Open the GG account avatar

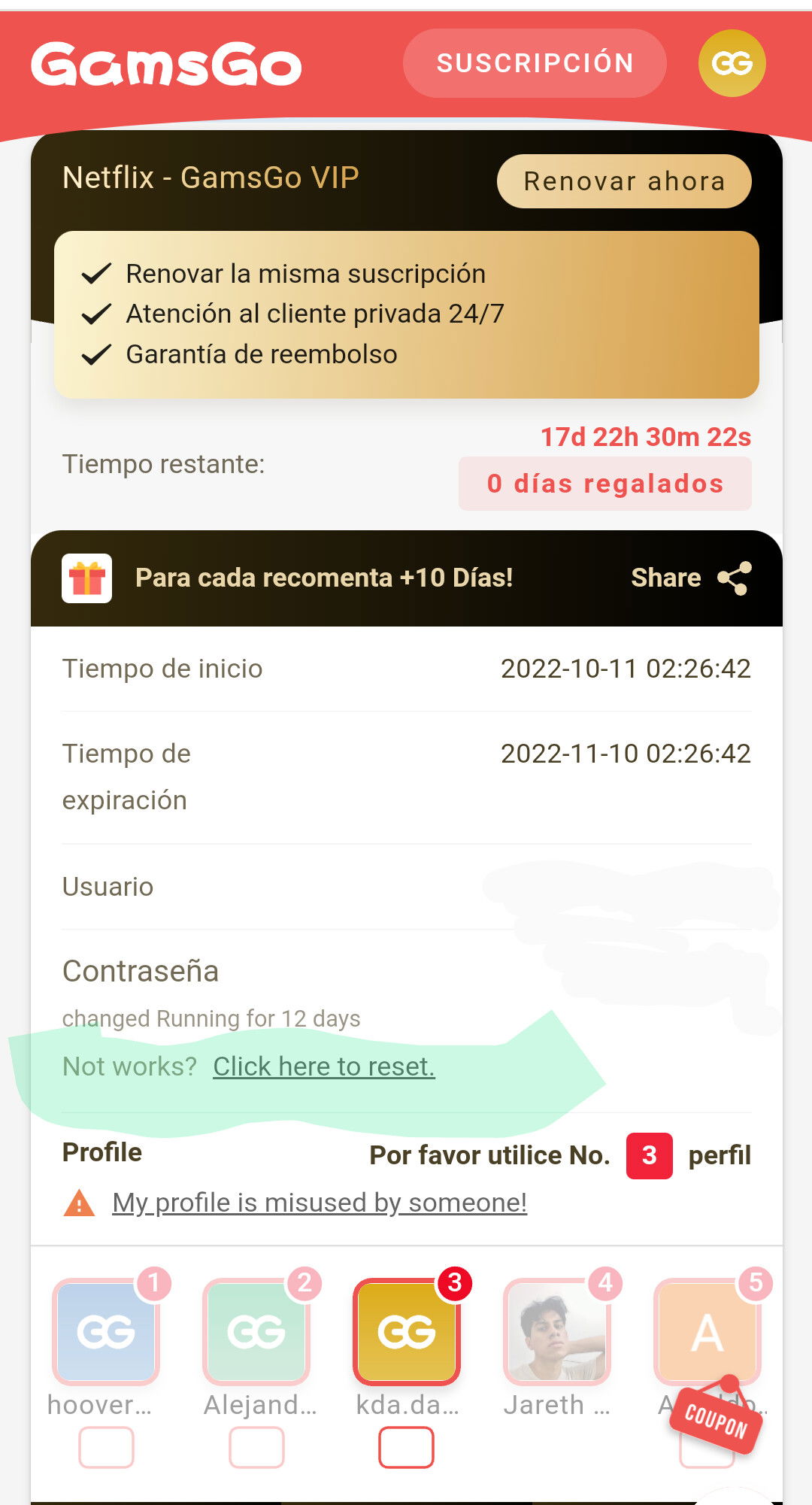pos(732,63)
